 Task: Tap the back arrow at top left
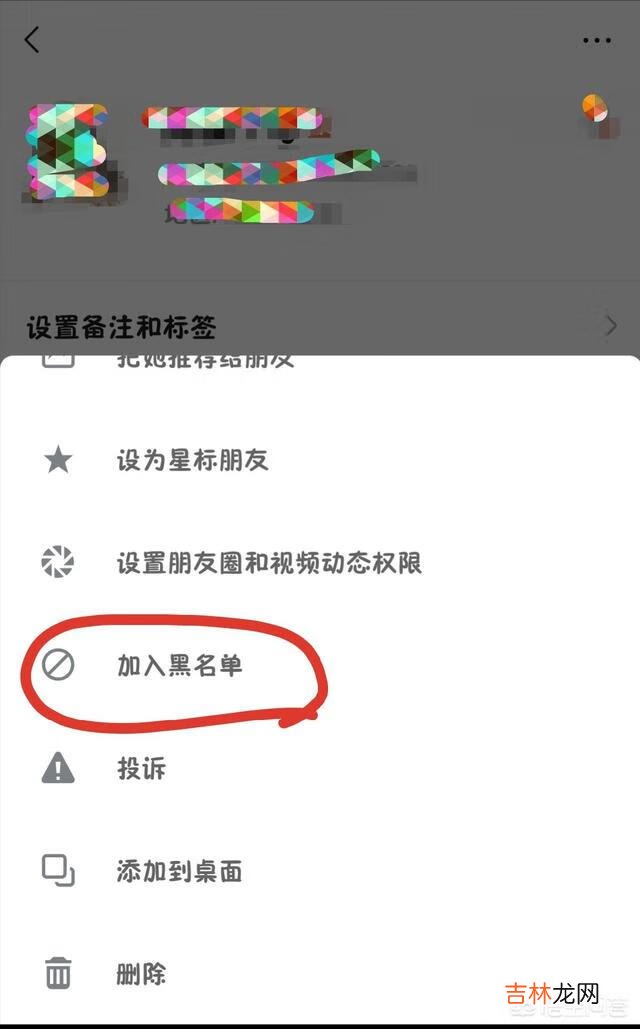point(32,40)
